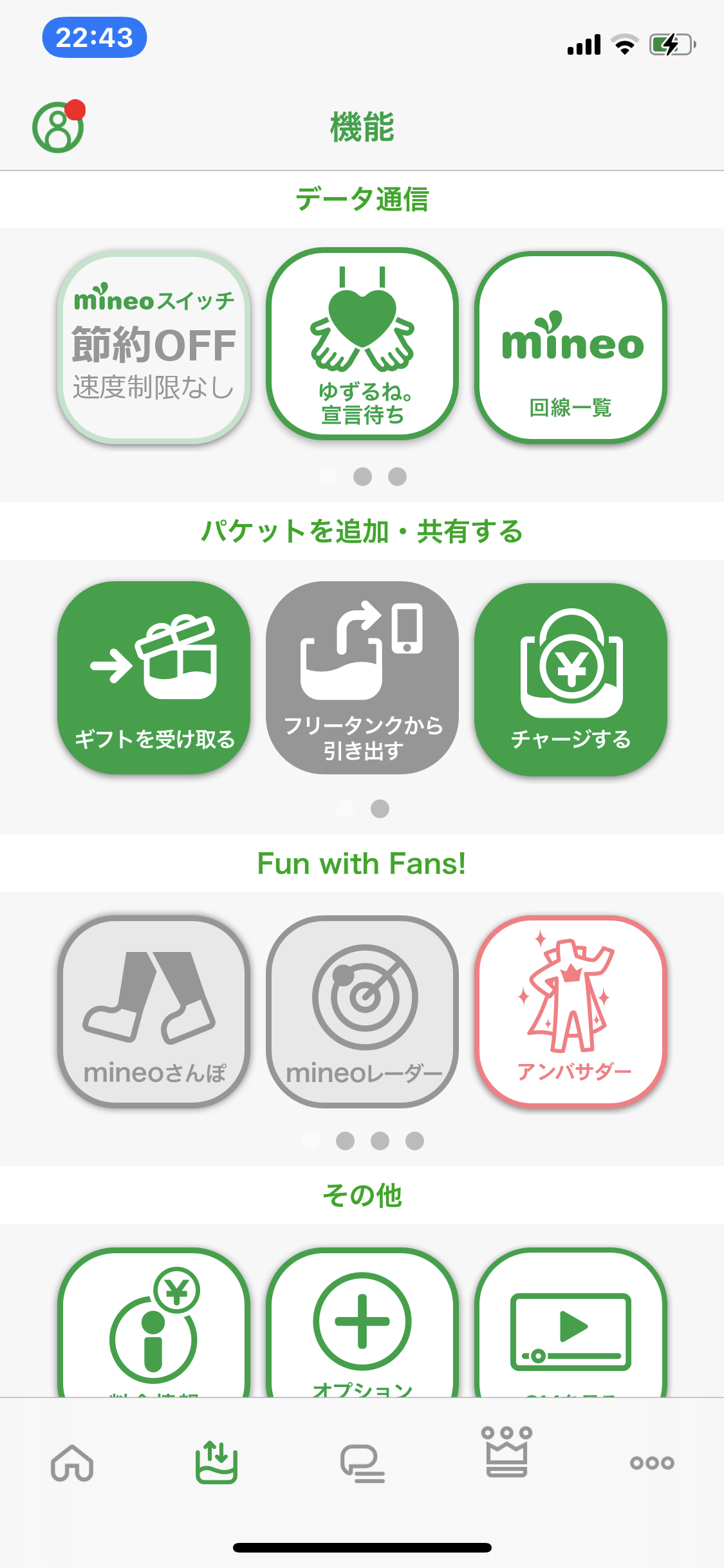Open the fee information tile with yen icon
The image size is (724, 1568).
tap(154, 1326)
